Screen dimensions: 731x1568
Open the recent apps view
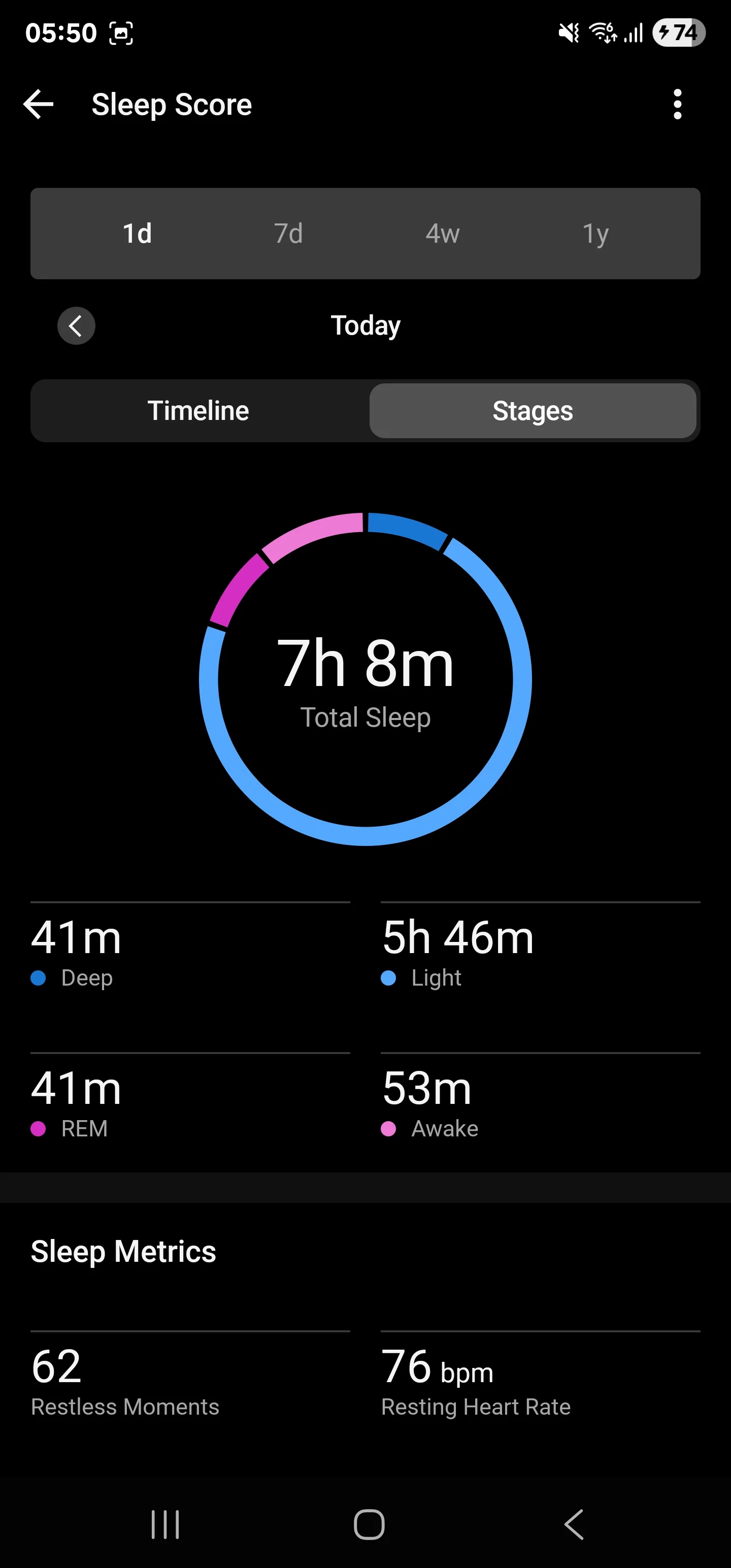click(165, 1524)
